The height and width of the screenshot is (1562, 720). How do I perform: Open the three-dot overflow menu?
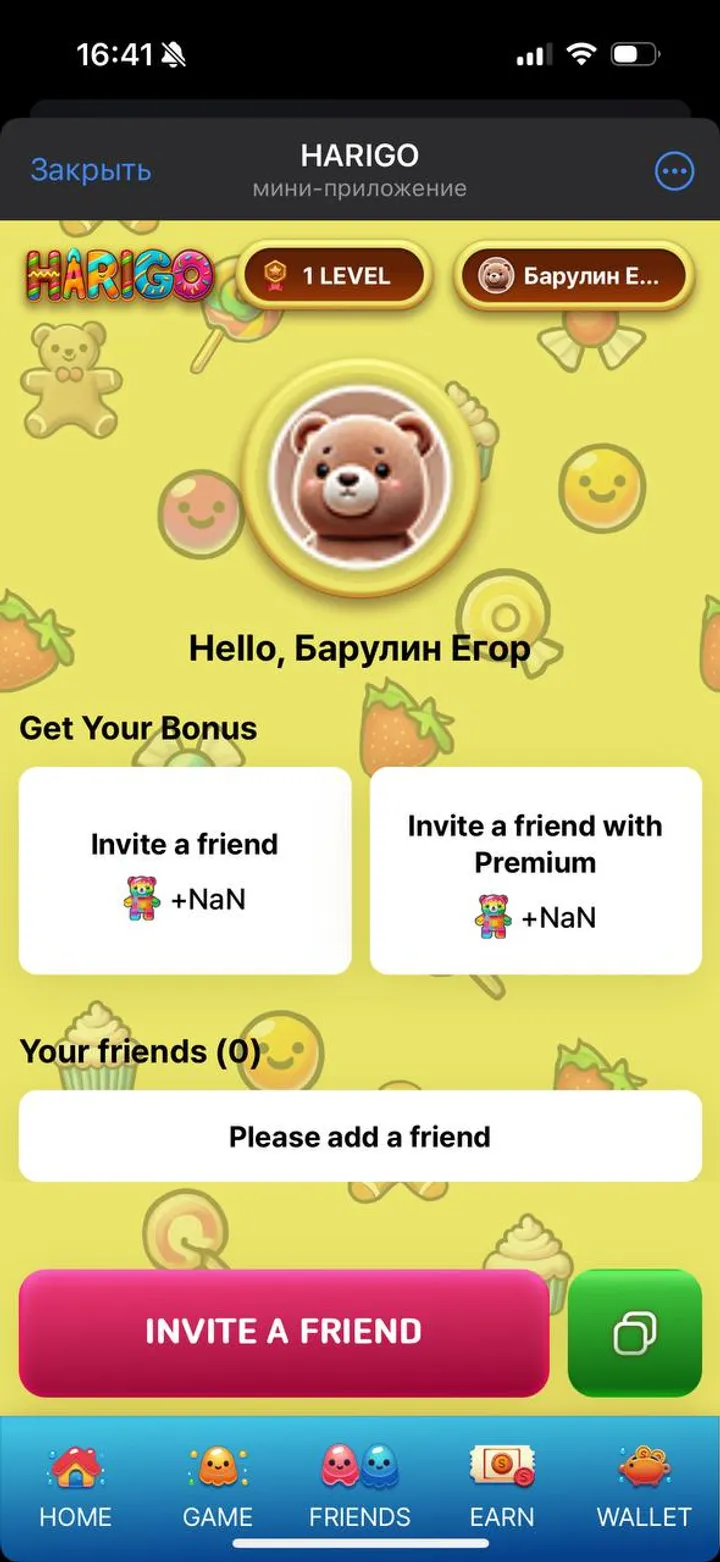[x=674, y=171]
